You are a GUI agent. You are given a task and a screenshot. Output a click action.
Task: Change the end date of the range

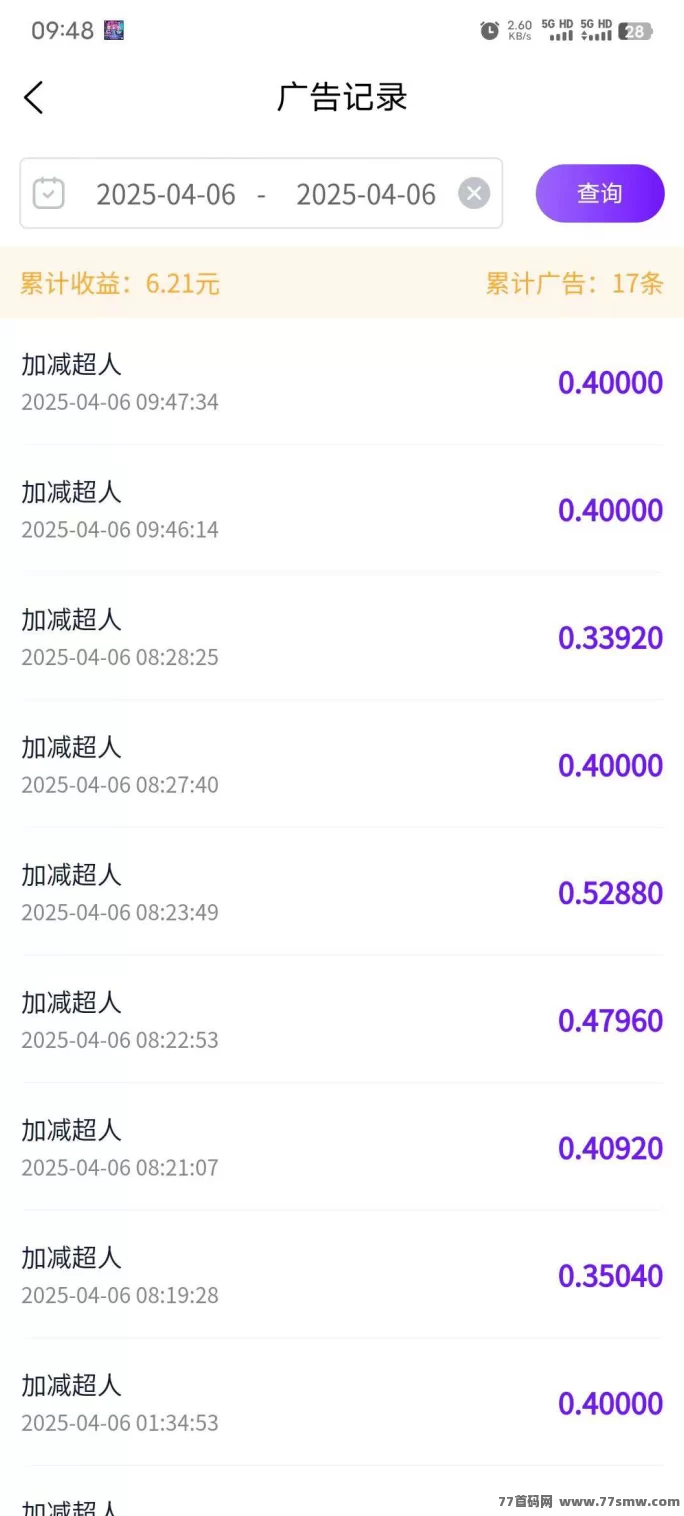366,194
